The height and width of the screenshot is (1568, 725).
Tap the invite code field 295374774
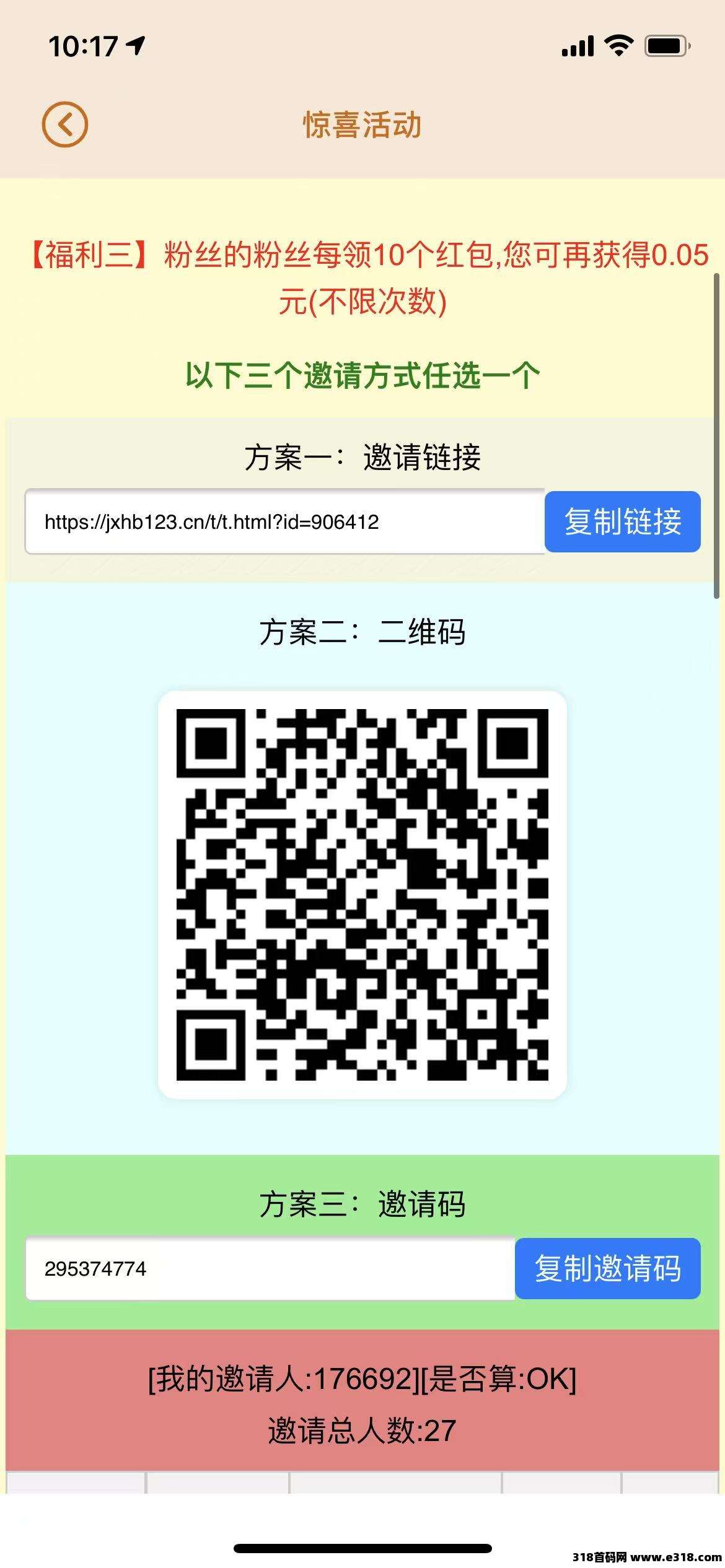[270, 1268]
